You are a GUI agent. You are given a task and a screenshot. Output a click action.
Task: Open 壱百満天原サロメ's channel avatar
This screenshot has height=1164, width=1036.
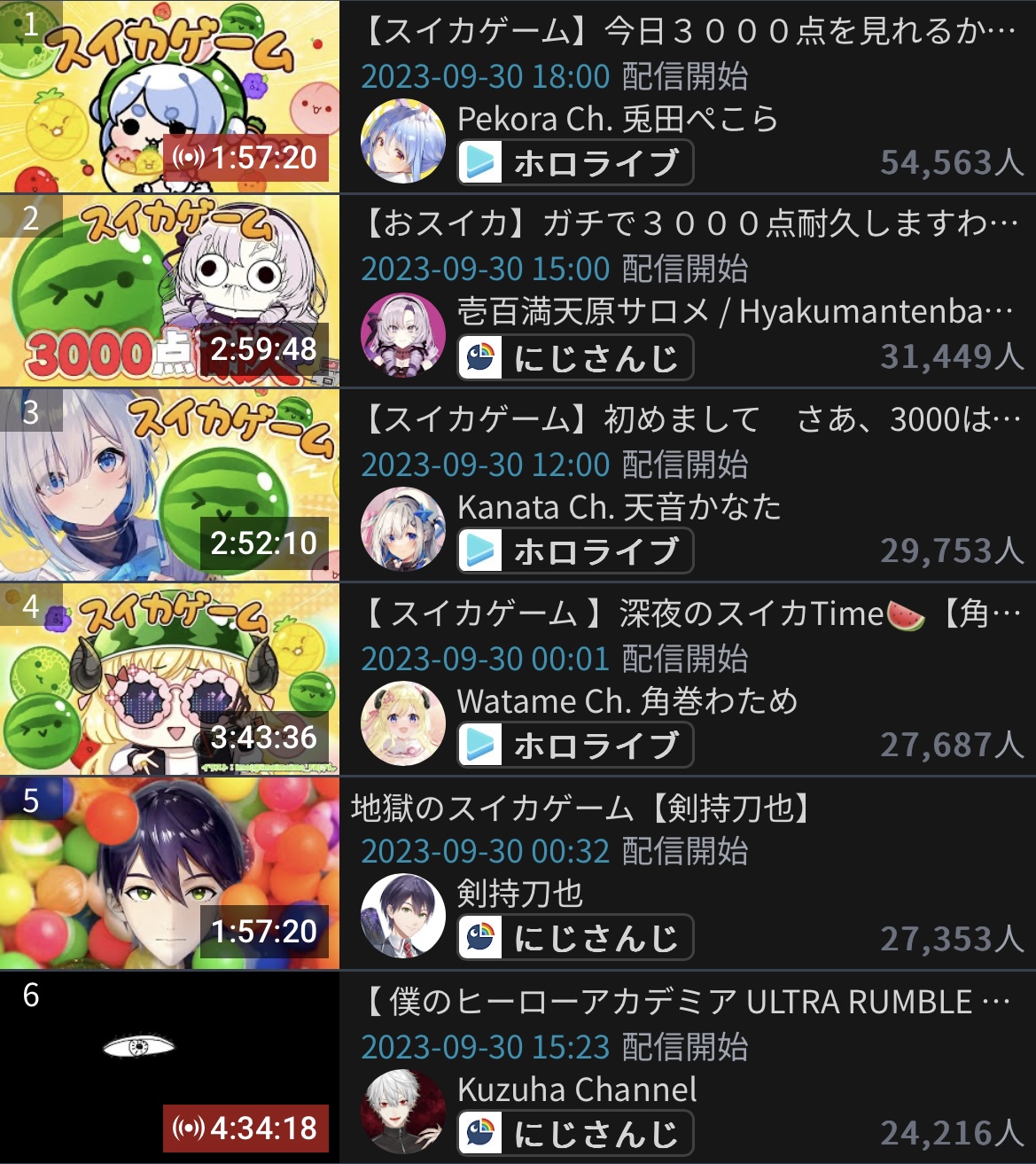click(x=403, y=336)
